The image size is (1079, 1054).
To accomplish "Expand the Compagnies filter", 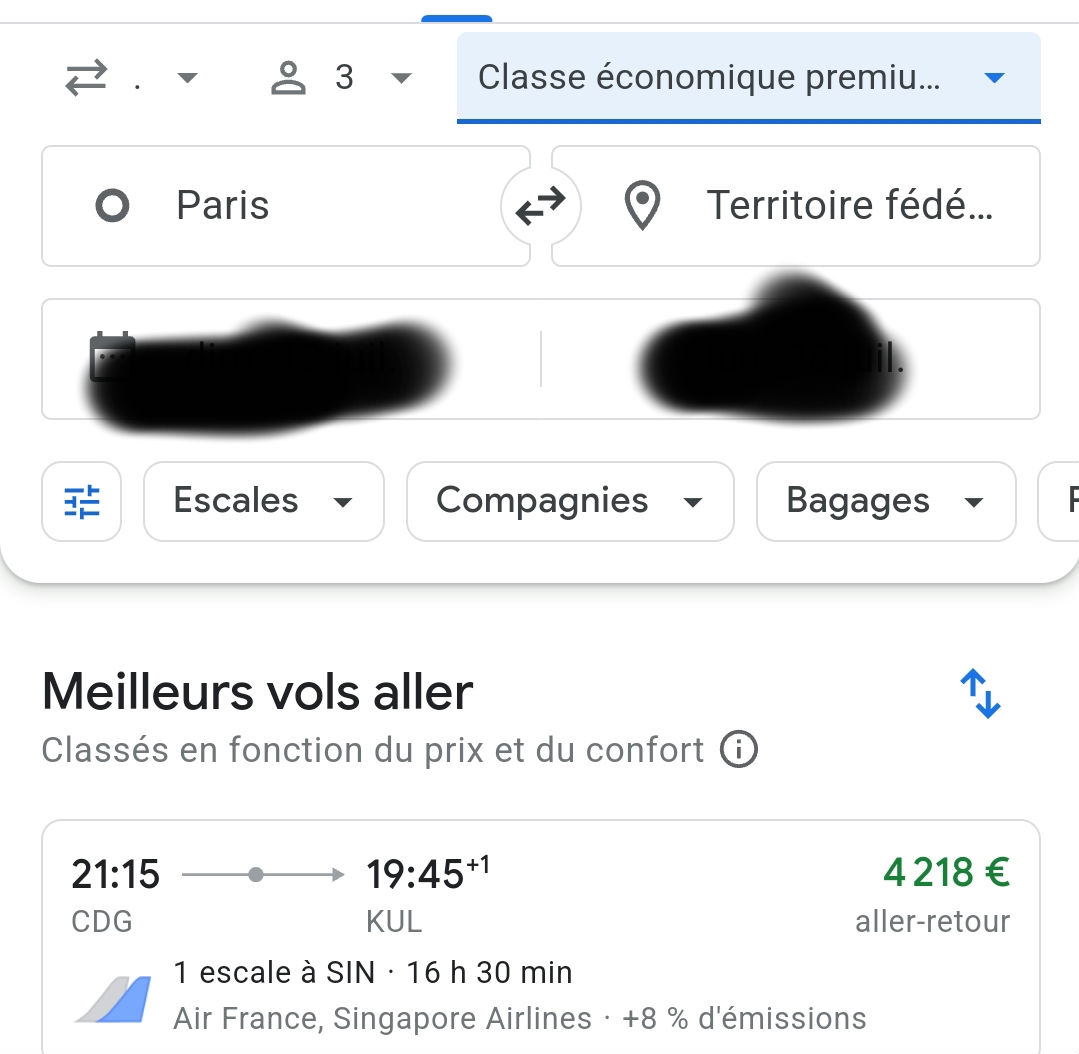I will (x=569, y=501).
